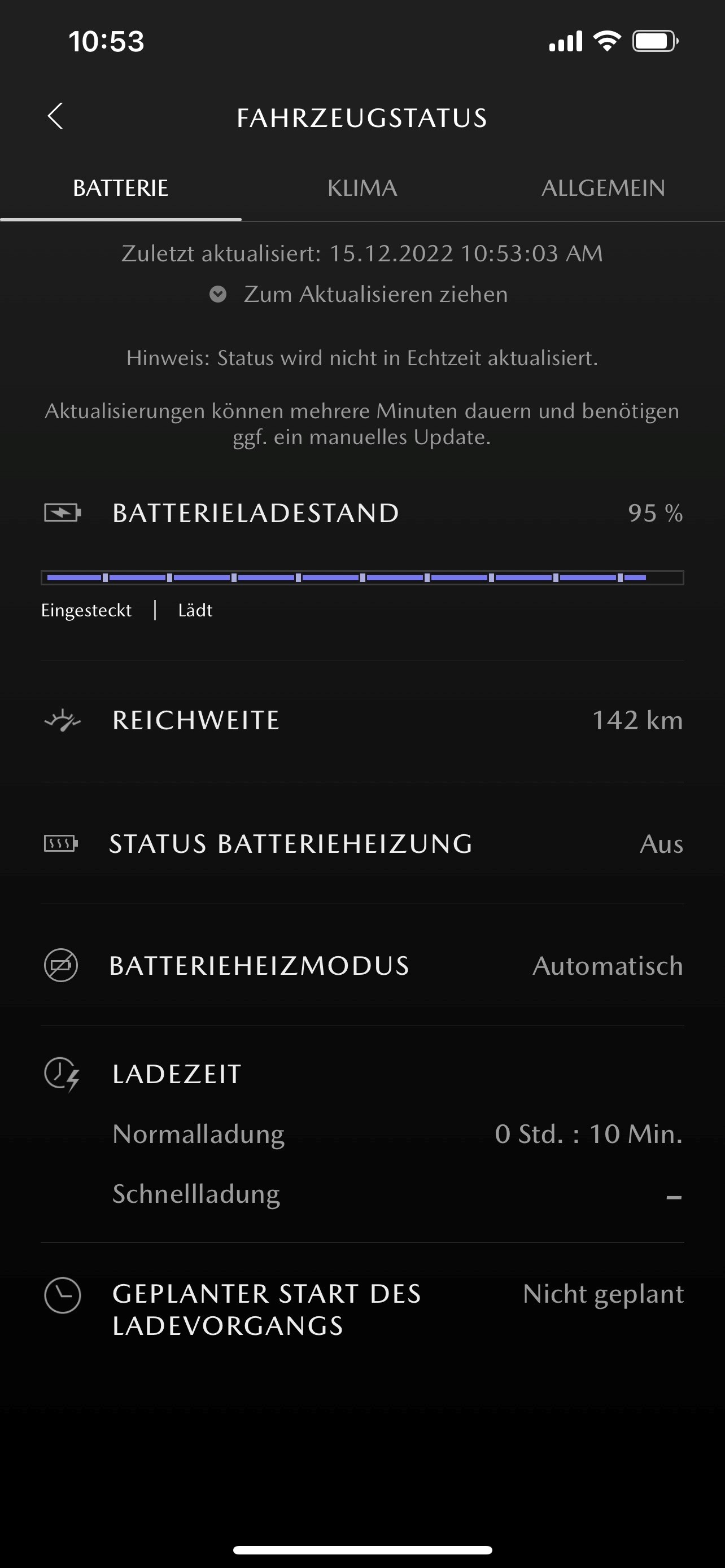Switch to the KLIMA tab
Screen dimensions: 725x1568
click(x=362, y=188)
